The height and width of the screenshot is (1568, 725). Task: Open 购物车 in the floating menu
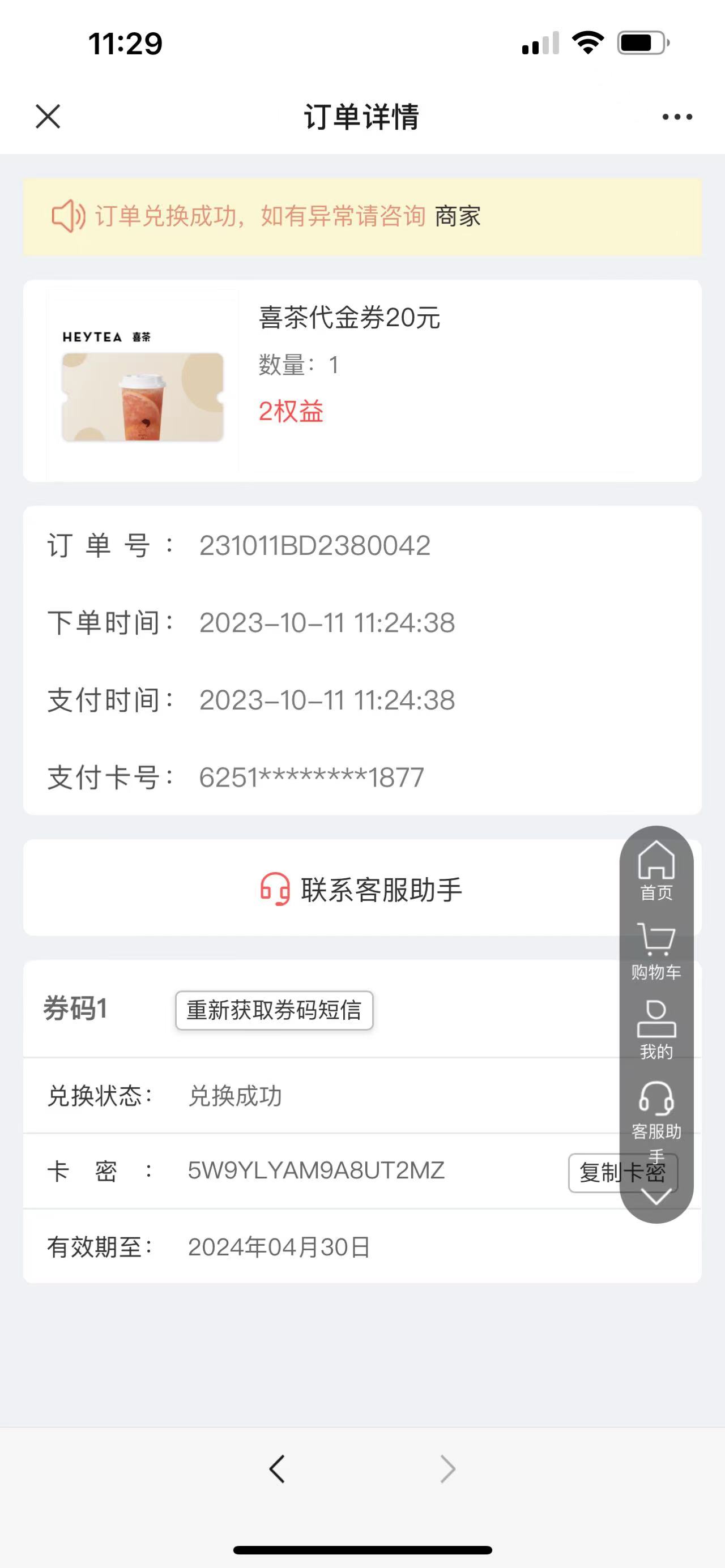click(x=656, y=951)
